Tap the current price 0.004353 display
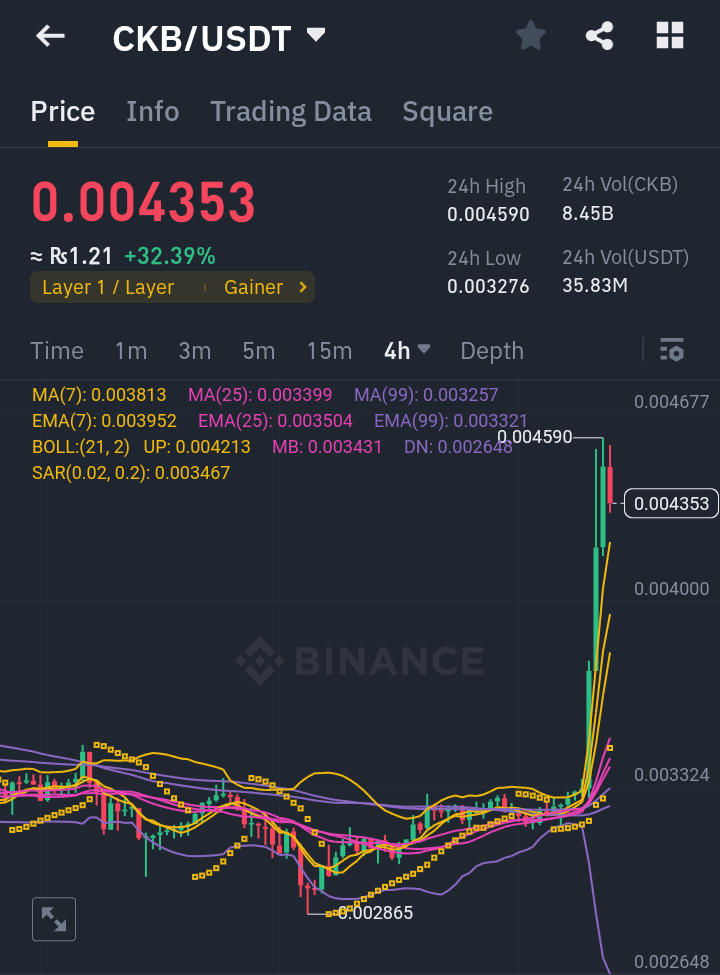720x975 pixels. pos(143,203)
